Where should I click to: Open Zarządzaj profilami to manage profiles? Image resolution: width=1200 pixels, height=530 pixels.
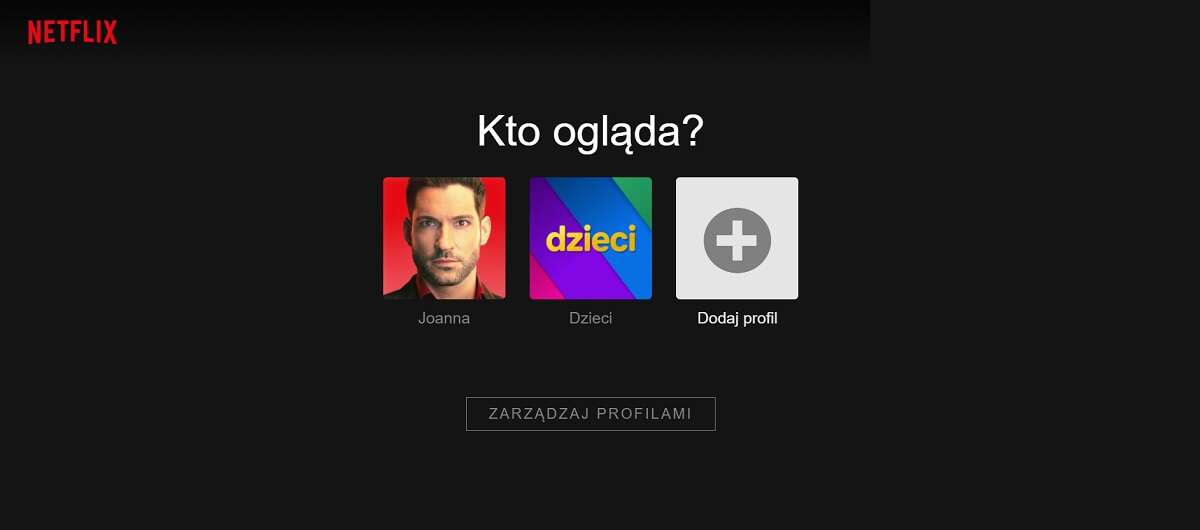click(590, 414)
